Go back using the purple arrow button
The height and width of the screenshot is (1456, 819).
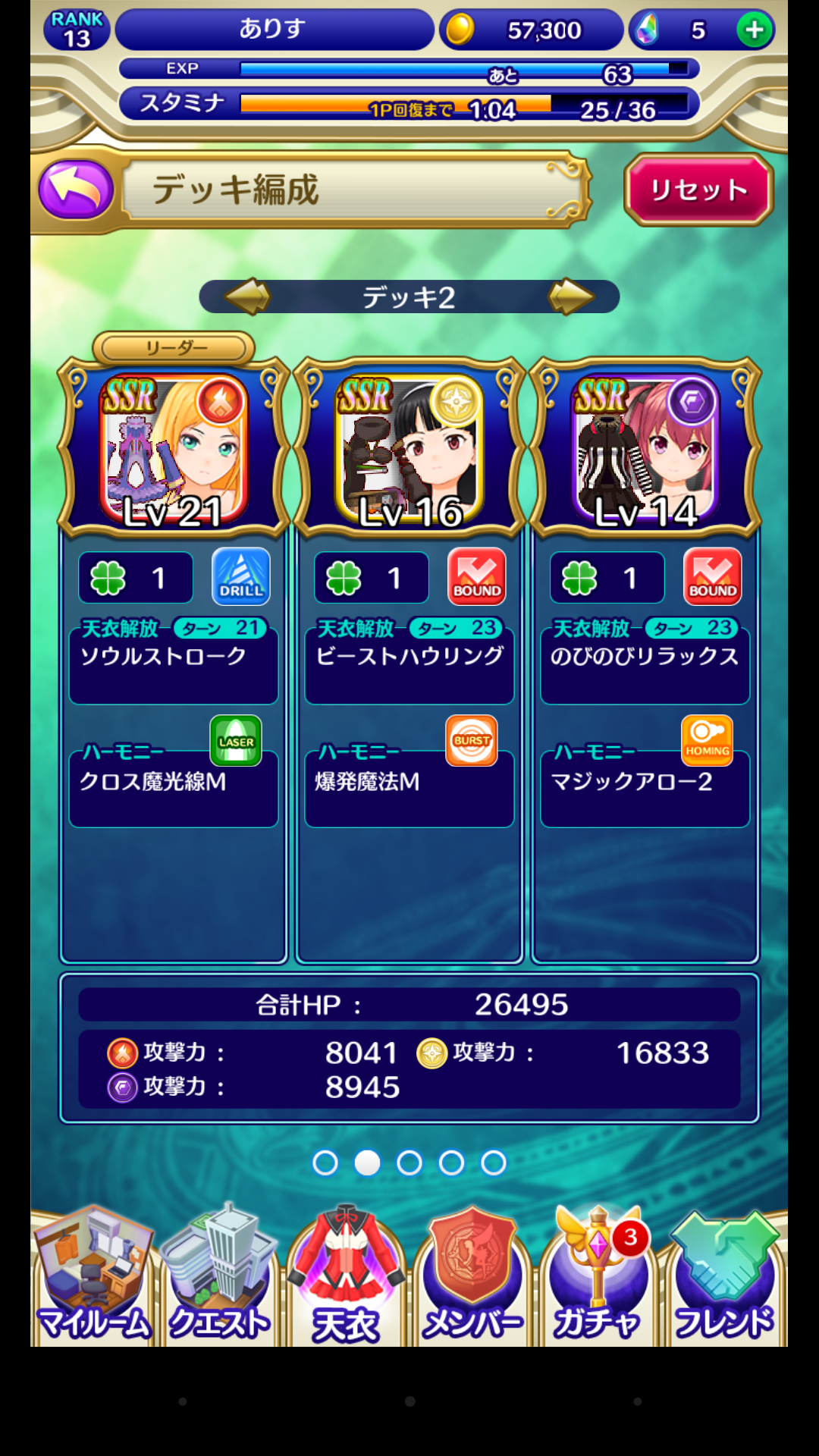pyautogui.click(x=76, y=190)
